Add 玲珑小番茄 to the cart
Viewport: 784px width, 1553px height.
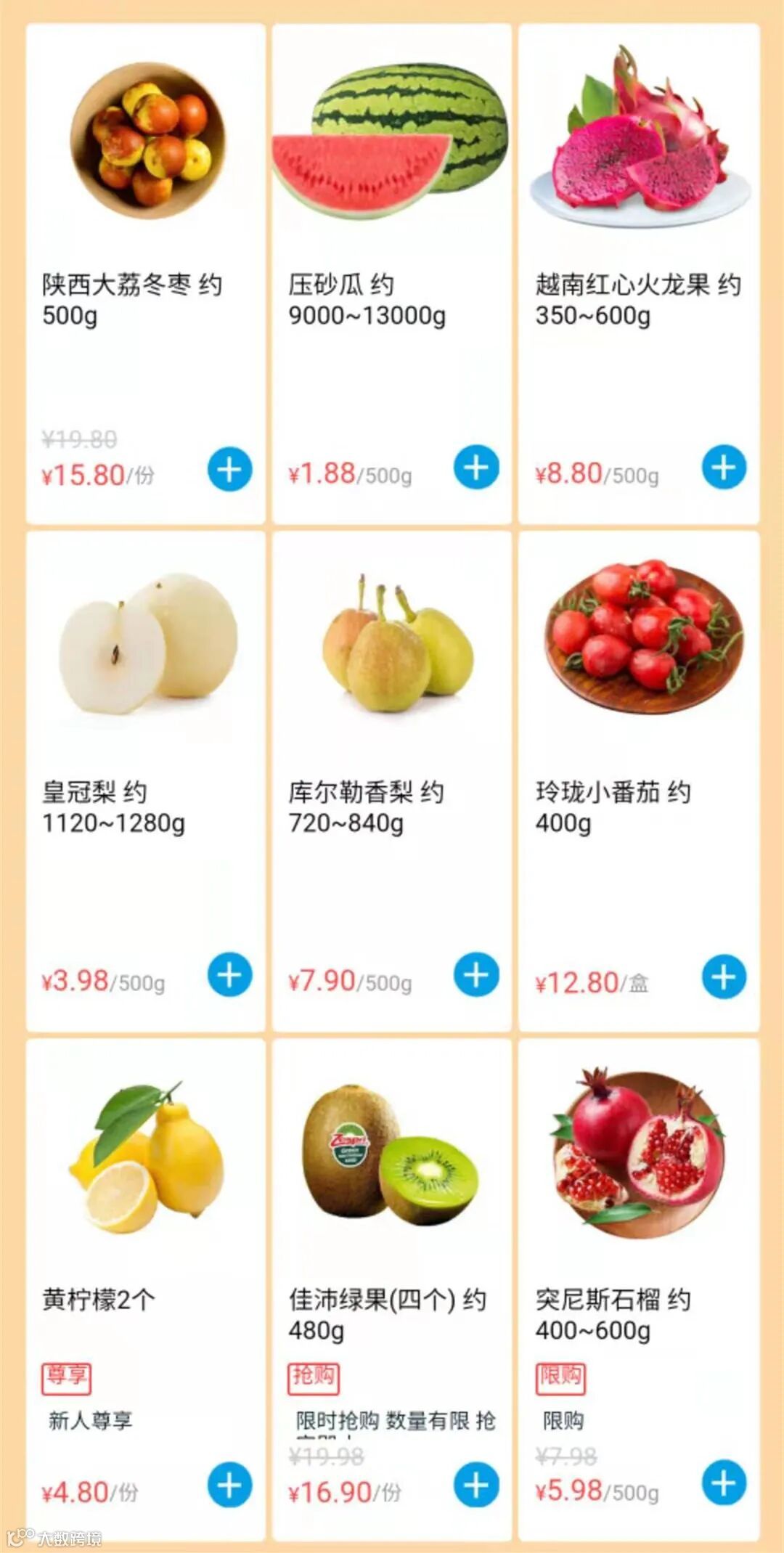click(724, 977)
